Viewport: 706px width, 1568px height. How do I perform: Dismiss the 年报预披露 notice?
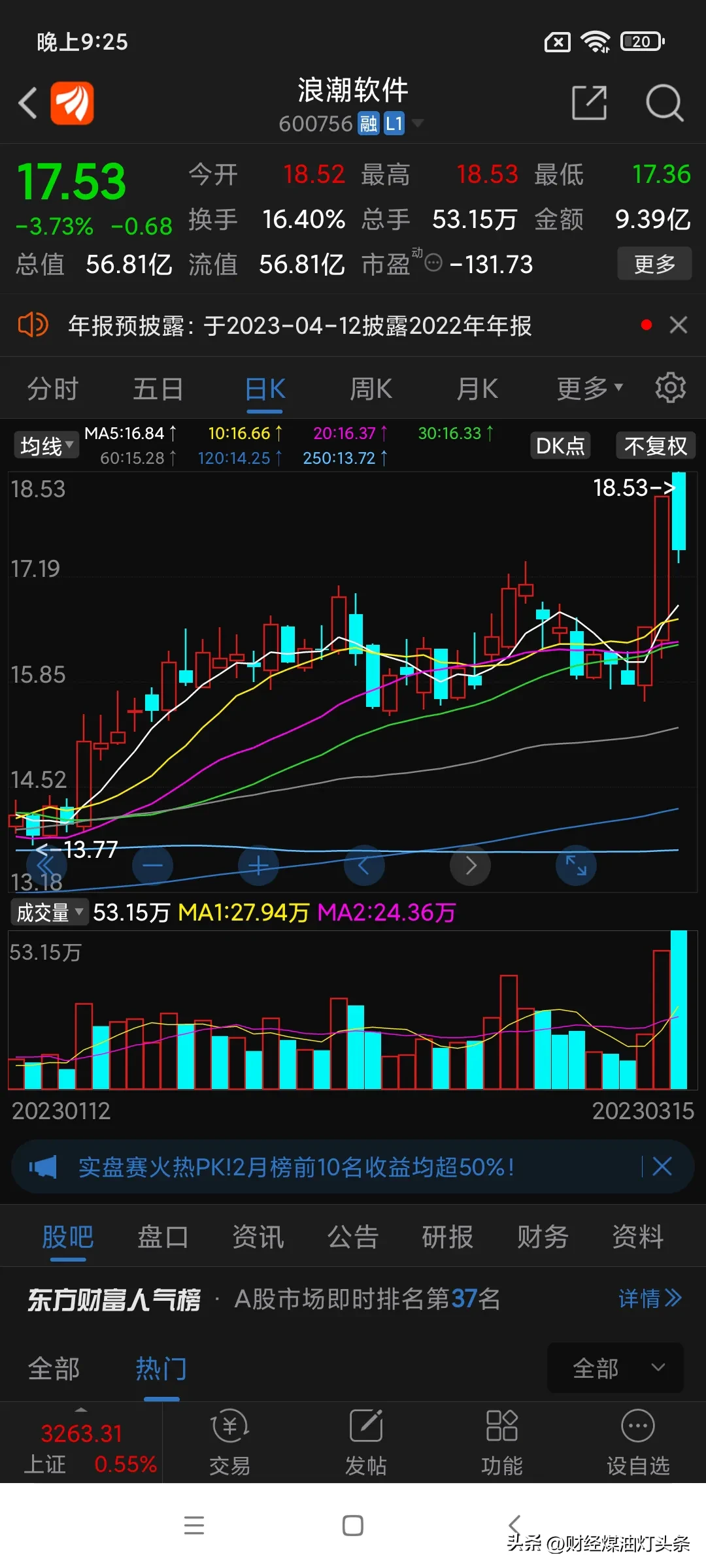click(679, 325)
